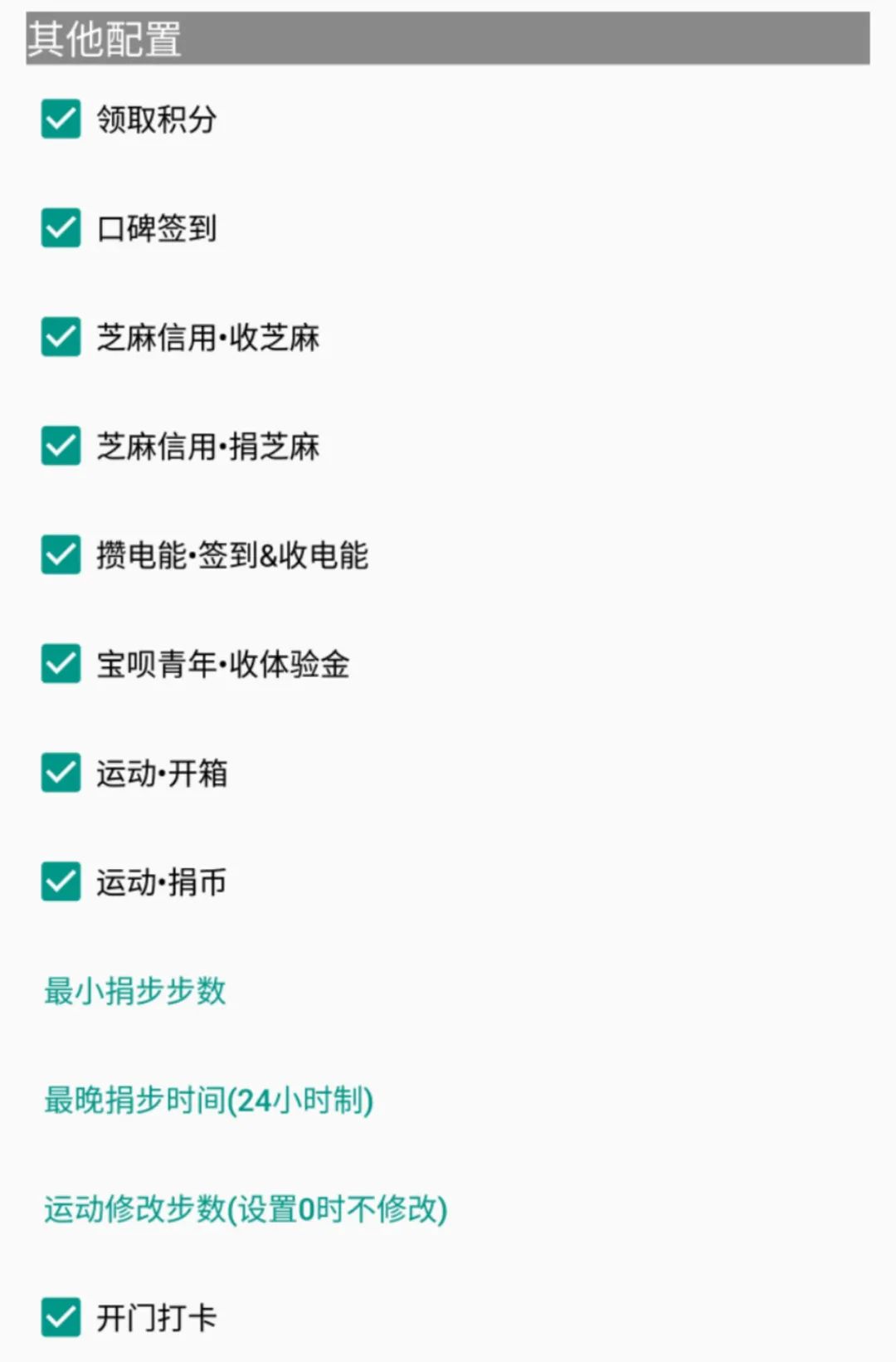Open 最晚捐步时间(24小时制) setting

tap(210, 1101)
